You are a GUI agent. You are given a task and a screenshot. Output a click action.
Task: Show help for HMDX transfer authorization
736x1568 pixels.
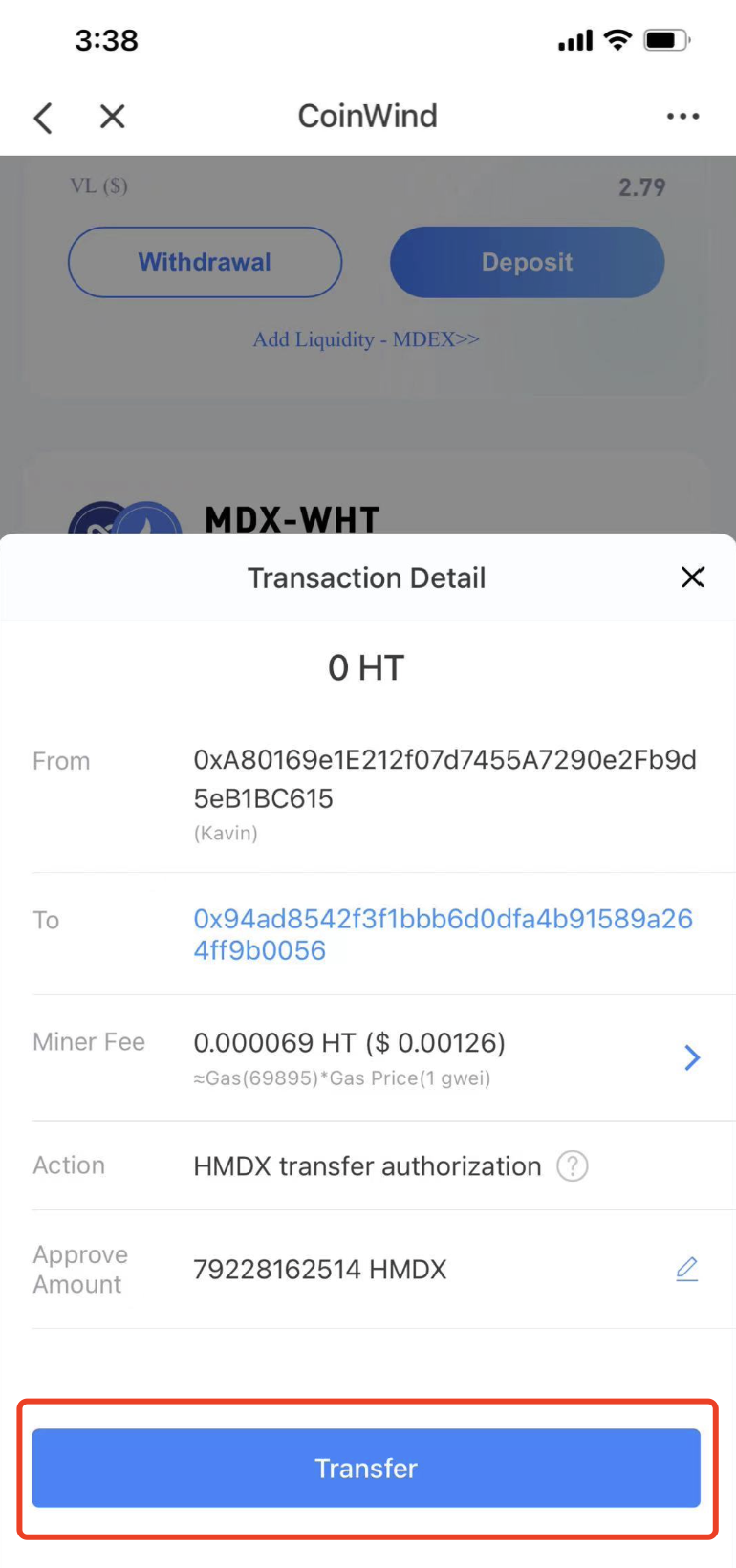pyautogui.click(x=572, y=1165)
